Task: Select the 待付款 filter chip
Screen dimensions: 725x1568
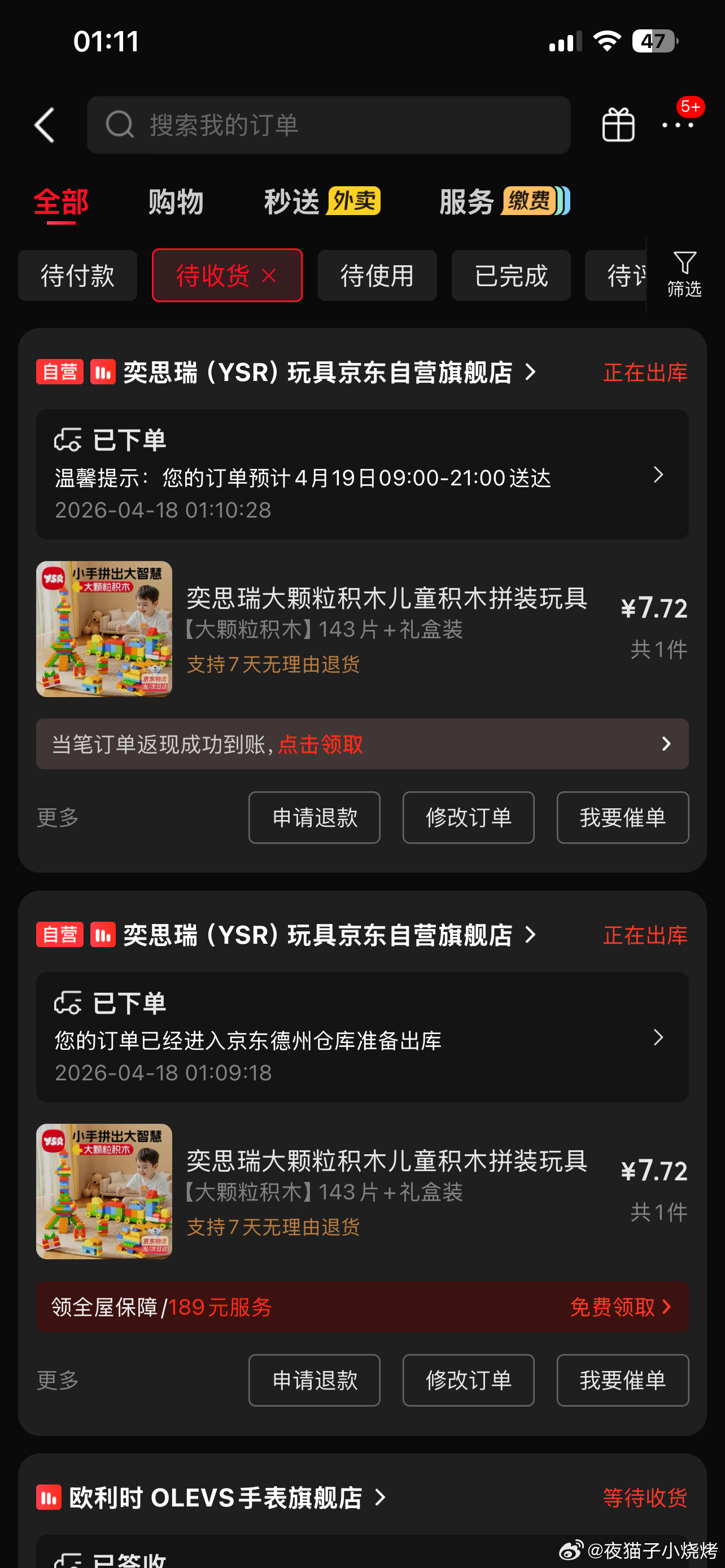Action: tap(77, 276)
